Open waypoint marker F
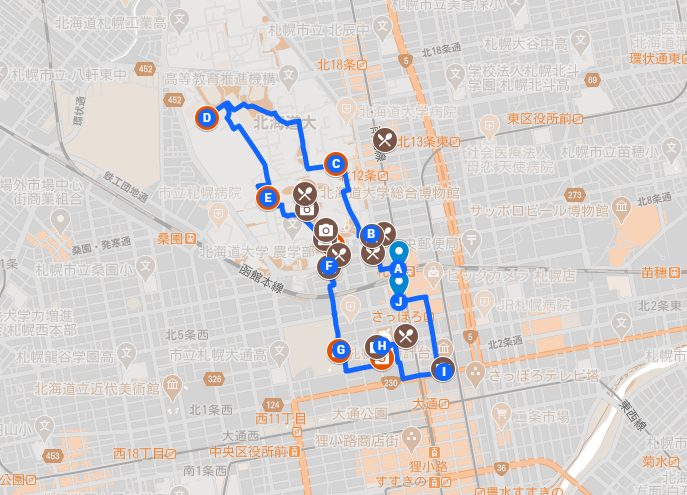The height and width of the screenshot is (495, 687). 327,267
